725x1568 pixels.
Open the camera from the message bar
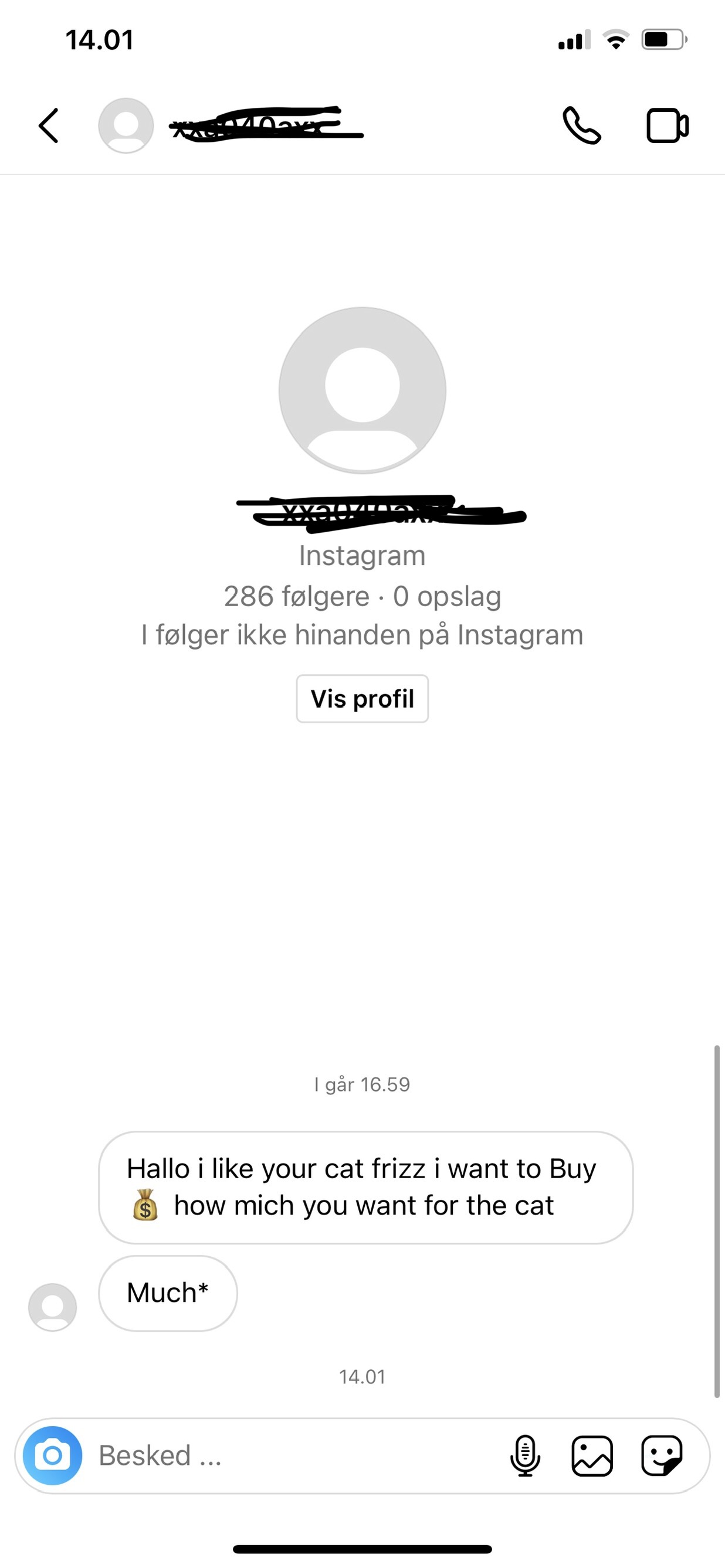(52, 1455)
